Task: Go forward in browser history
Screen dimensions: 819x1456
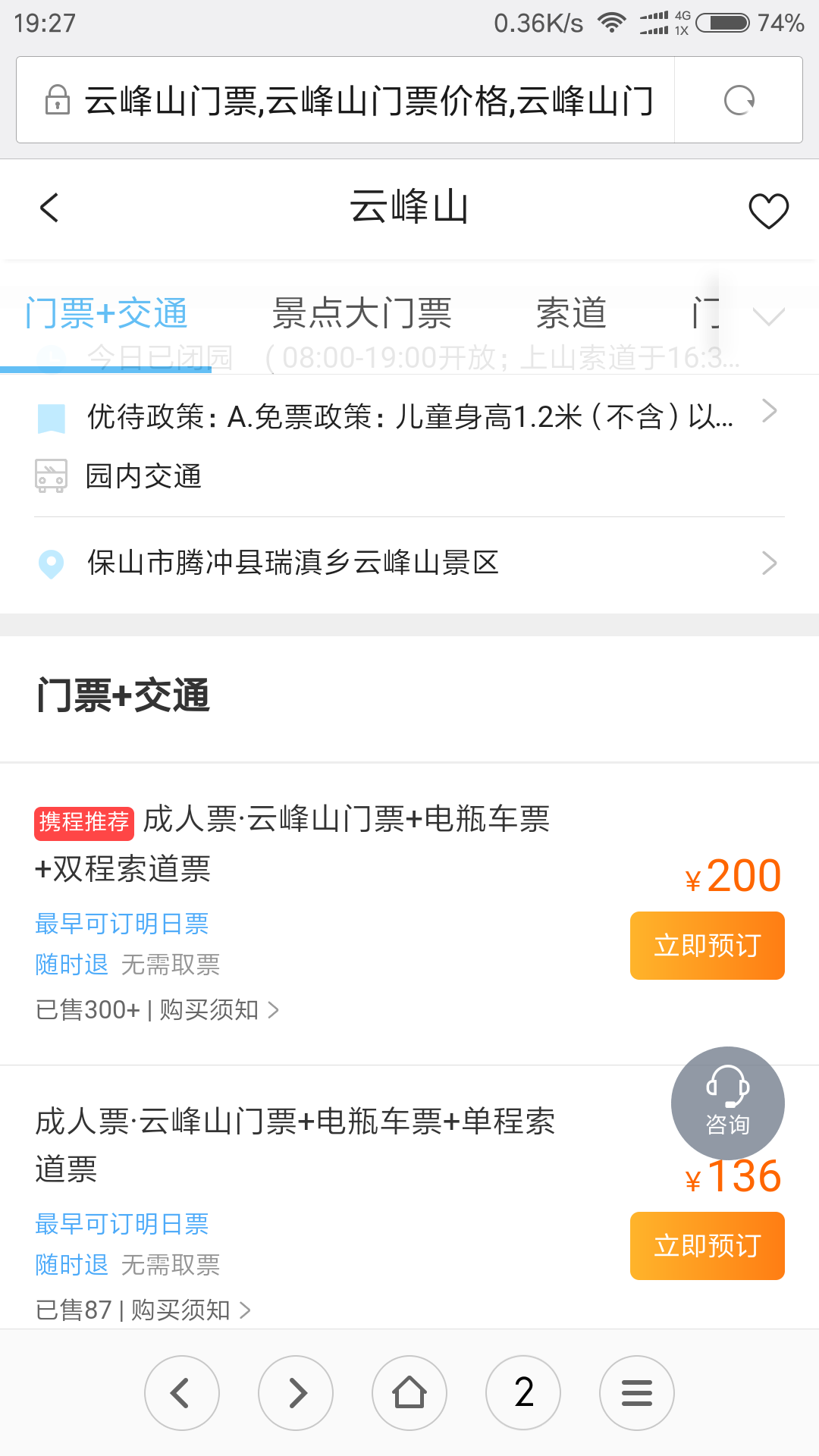Action: (x=296, y=1393)
